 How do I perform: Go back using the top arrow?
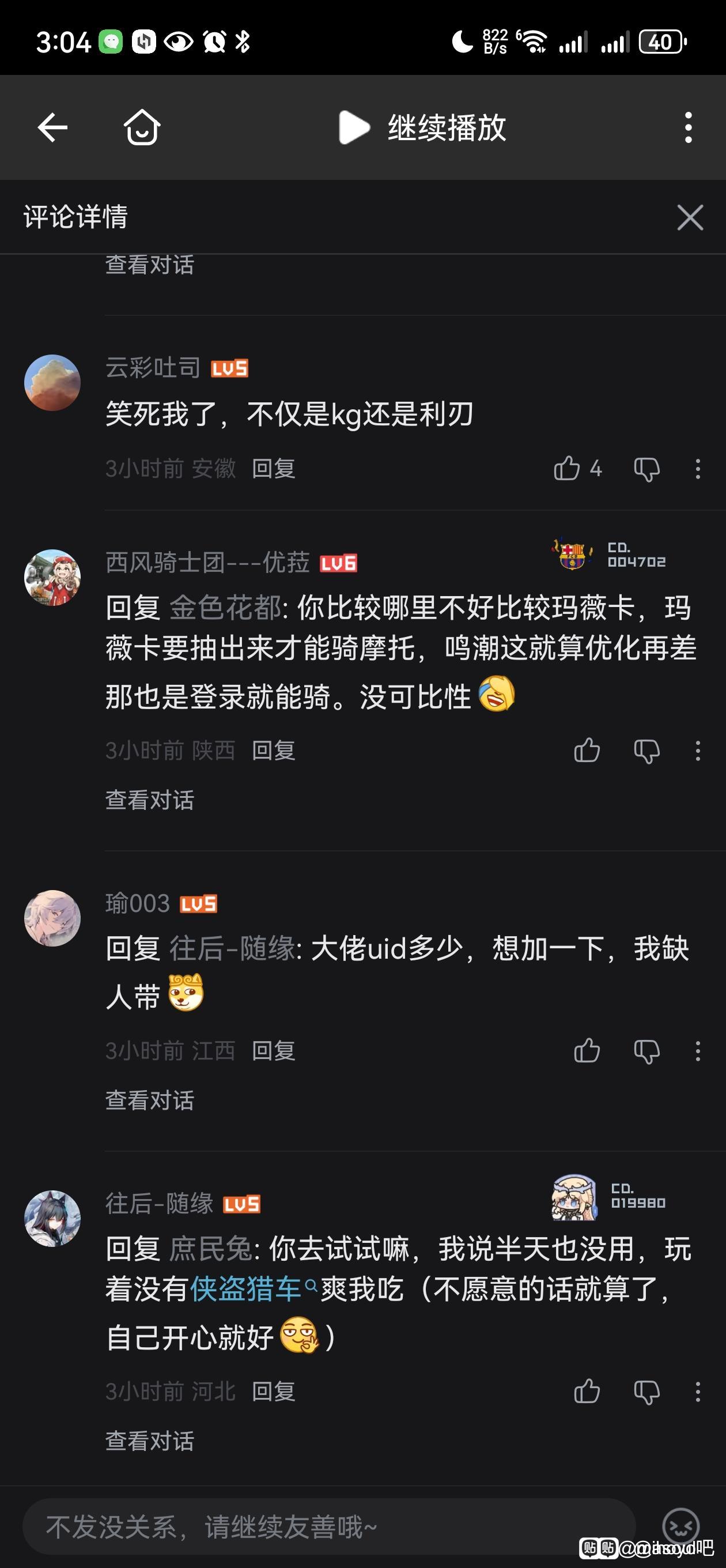52,127
